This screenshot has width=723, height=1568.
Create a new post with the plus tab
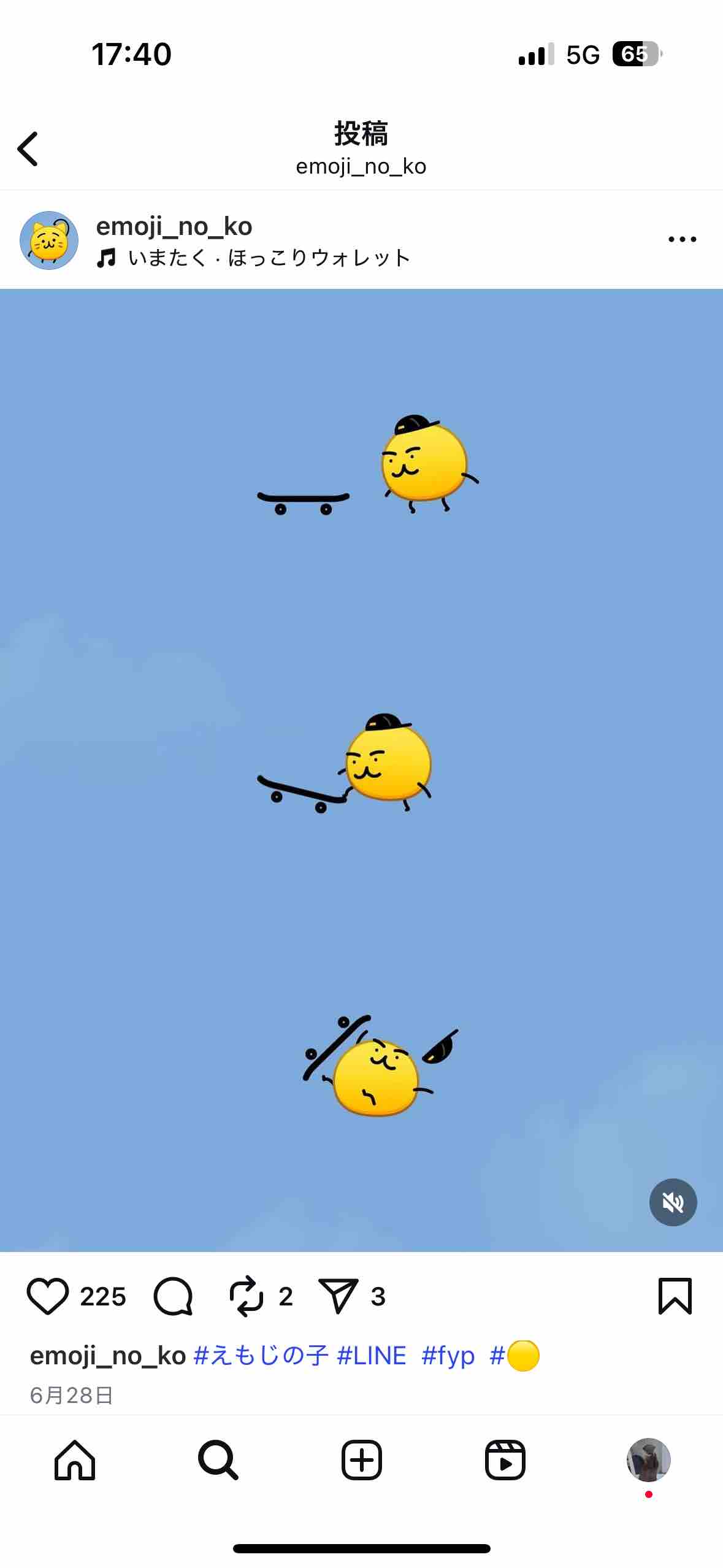pos(361,1460)
